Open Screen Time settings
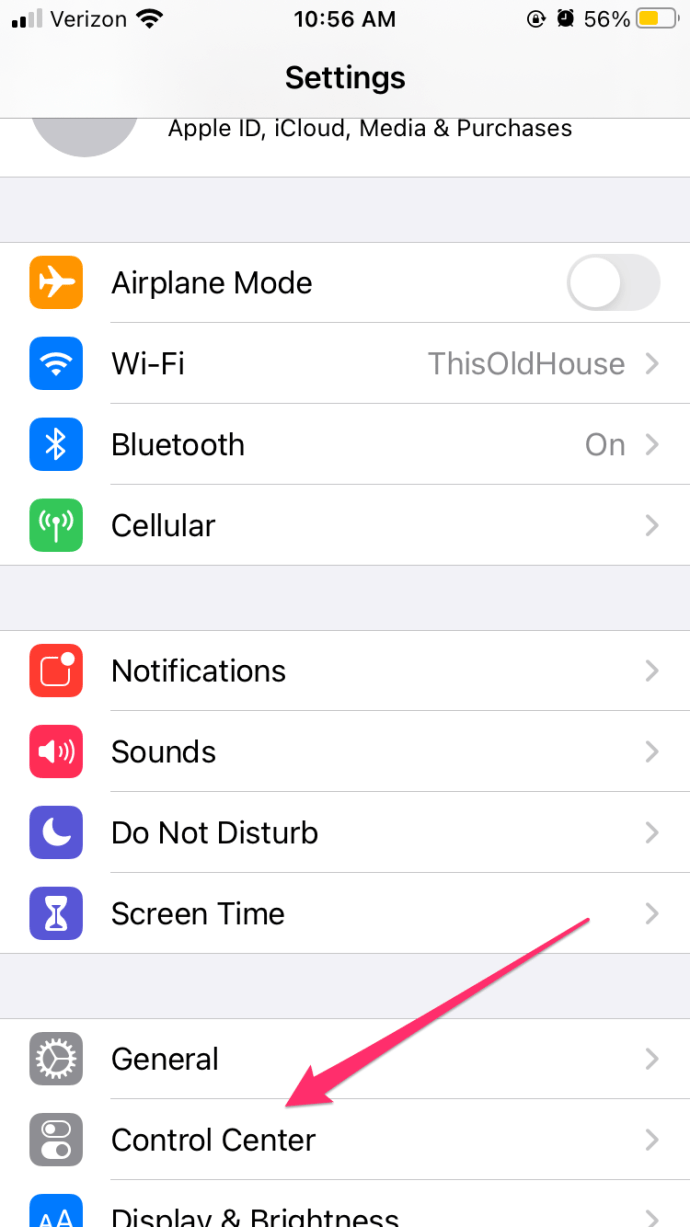The width and height of the screenshot is (690, 1227). (x=345, y=914)
